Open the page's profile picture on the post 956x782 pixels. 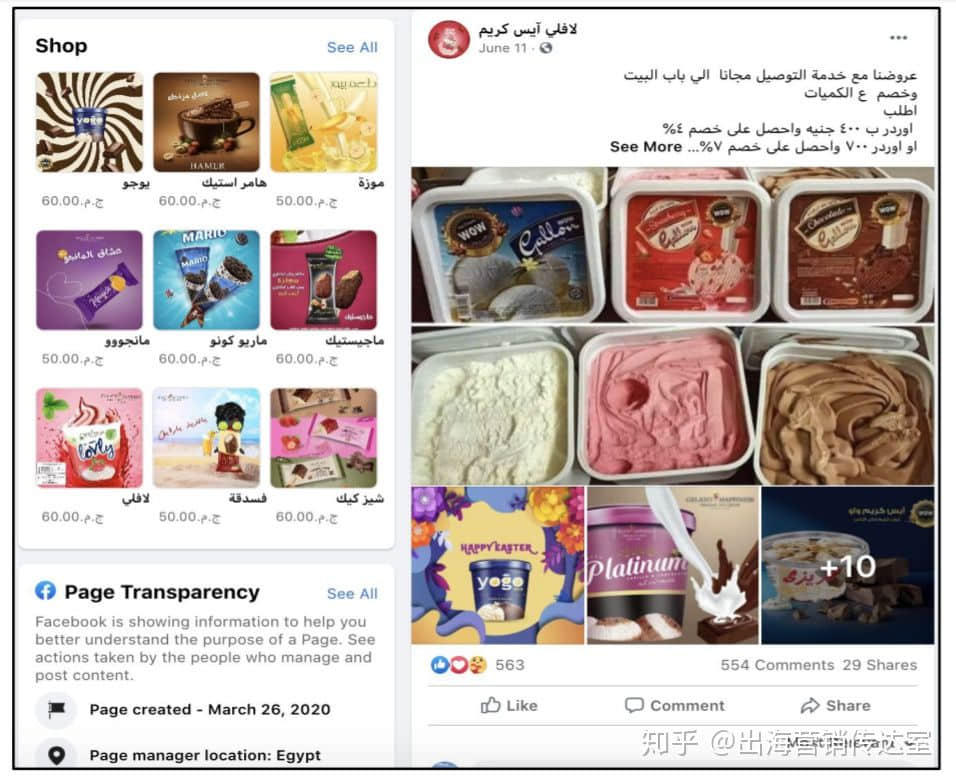(x=449, y=39)
